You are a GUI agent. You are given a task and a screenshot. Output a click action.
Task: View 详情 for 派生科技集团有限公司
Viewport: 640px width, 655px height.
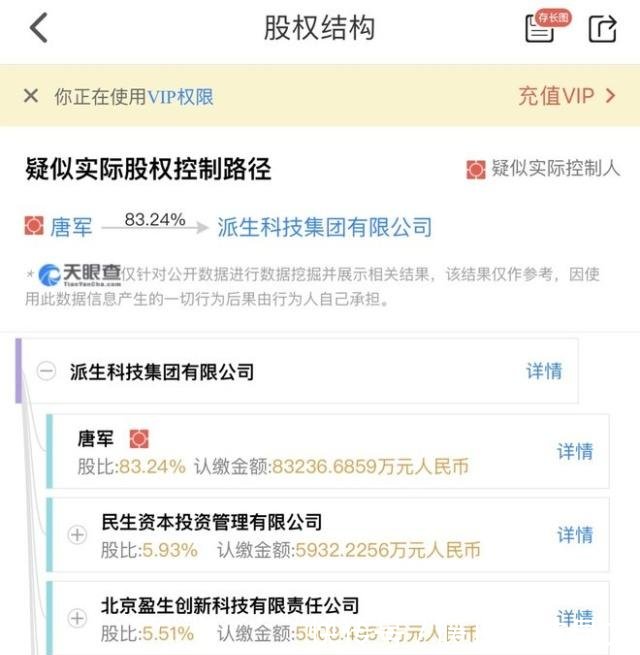point(544,371)
